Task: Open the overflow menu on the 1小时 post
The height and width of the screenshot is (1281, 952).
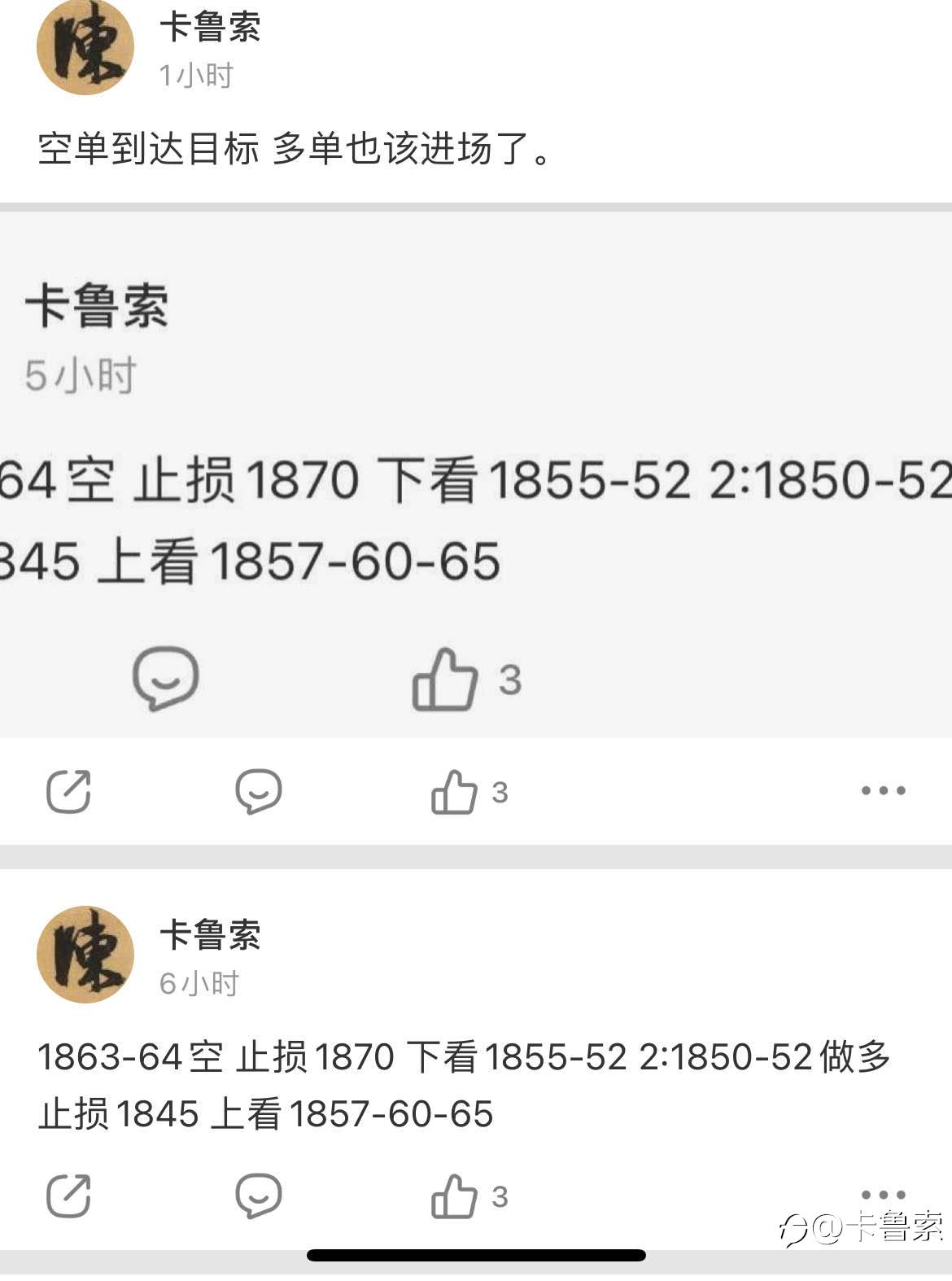Action: click(x=884, y=790)
